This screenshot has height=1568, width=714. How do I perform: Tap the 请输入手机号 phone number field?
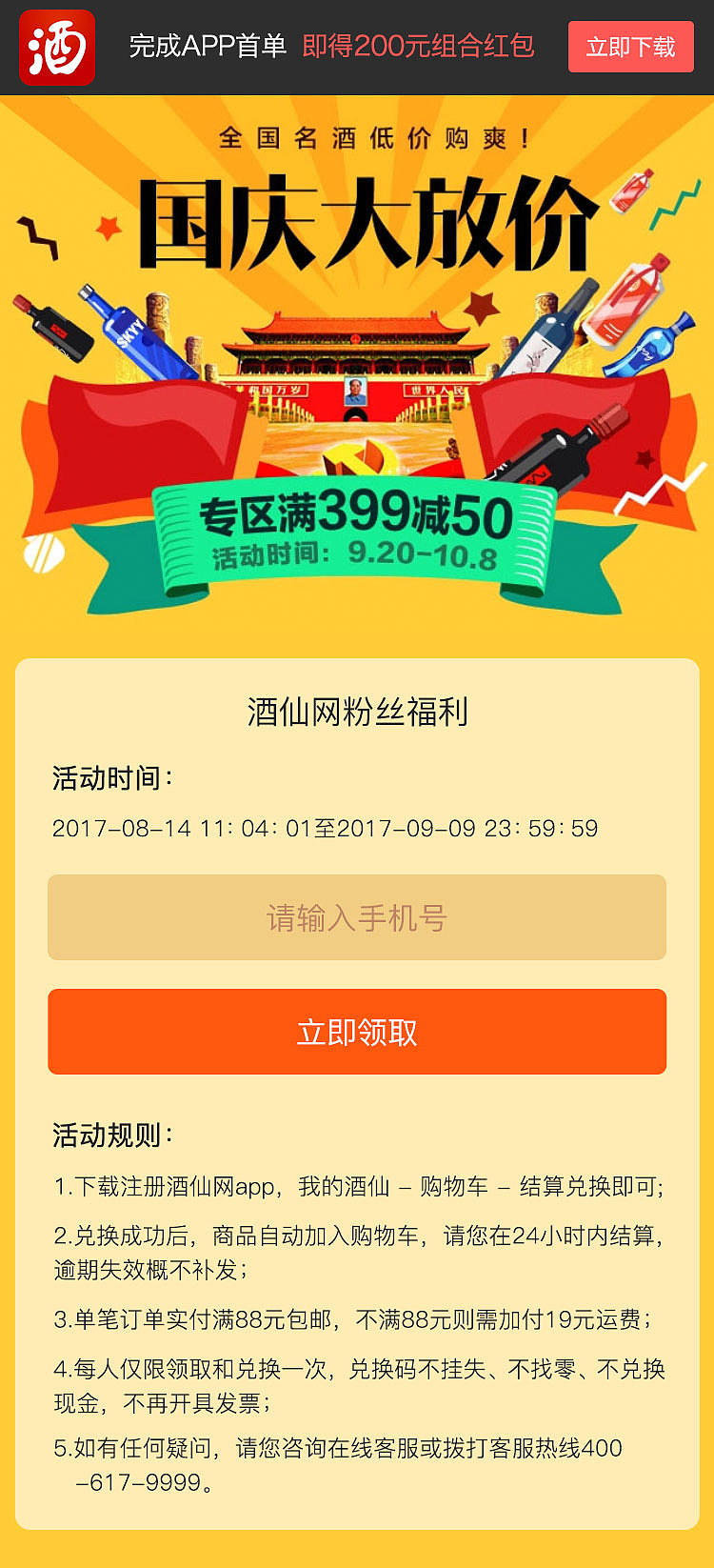(x=357, y=916)
